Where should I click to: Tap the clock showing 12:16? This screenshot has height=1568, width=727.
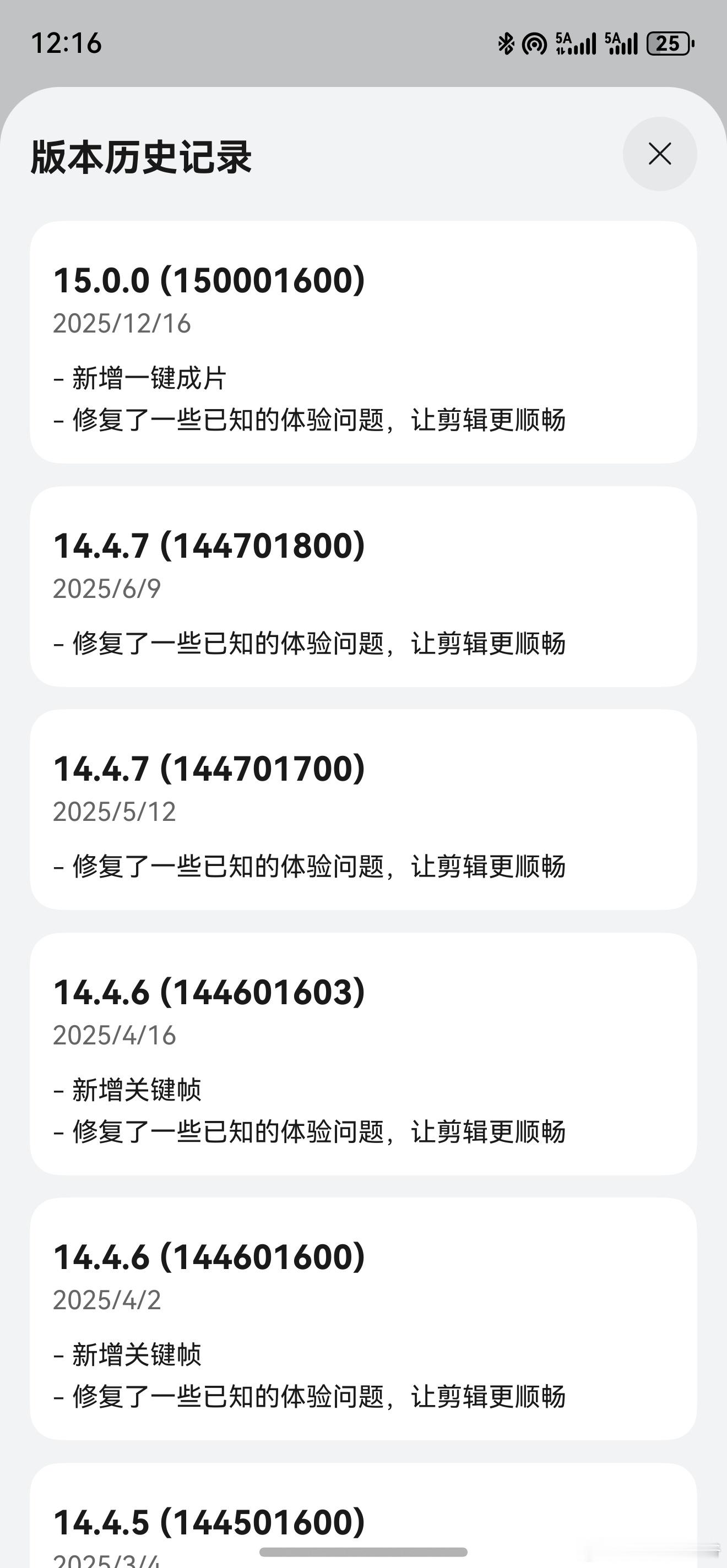pyautogui.click(x=68, y=42)
